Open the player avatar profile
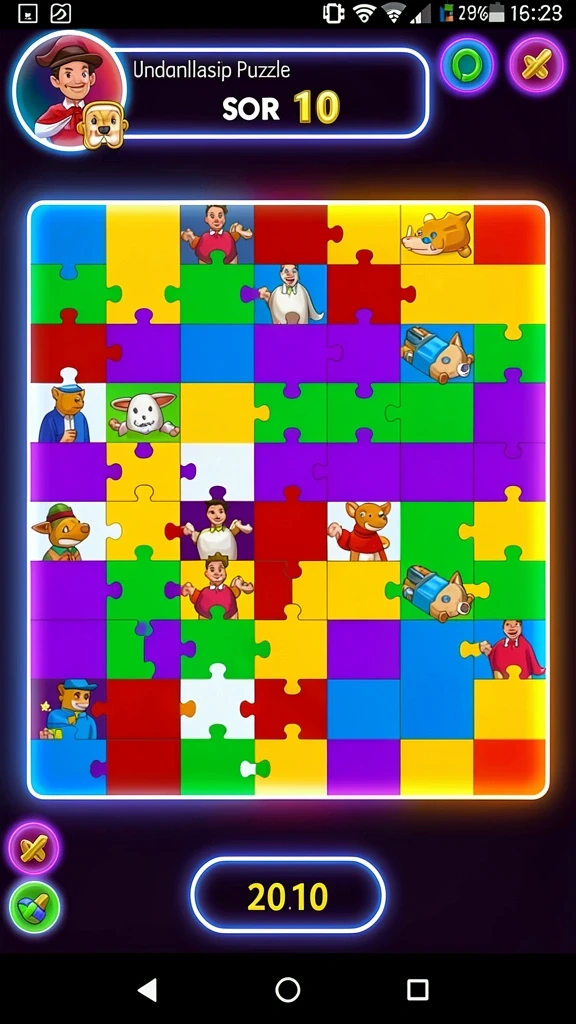The height and width of the screenshot is (1024, 576). [69, 91]
